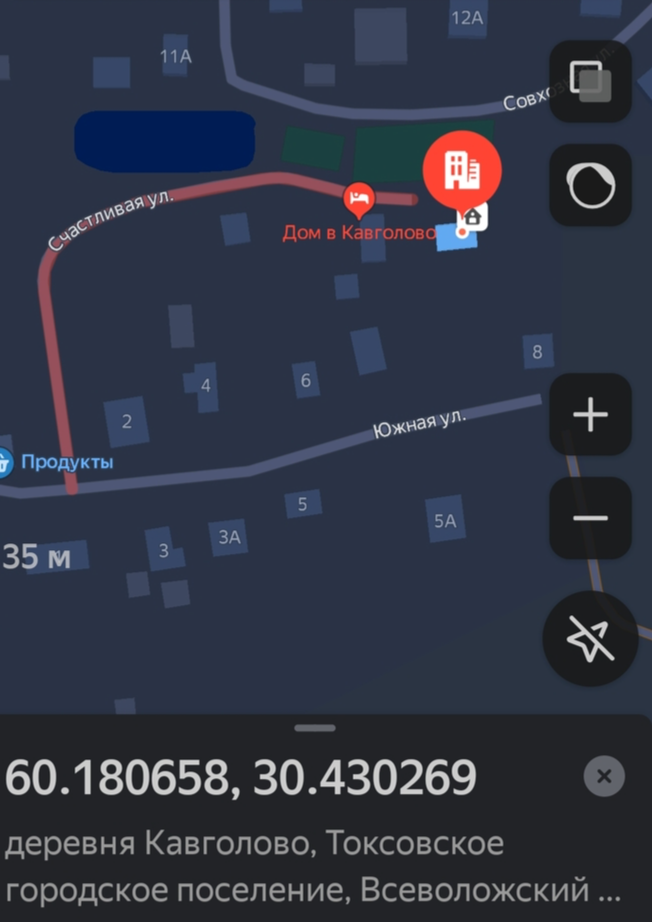Open the map layers button
Screen dimensions: 652x922
coord(589,81)
